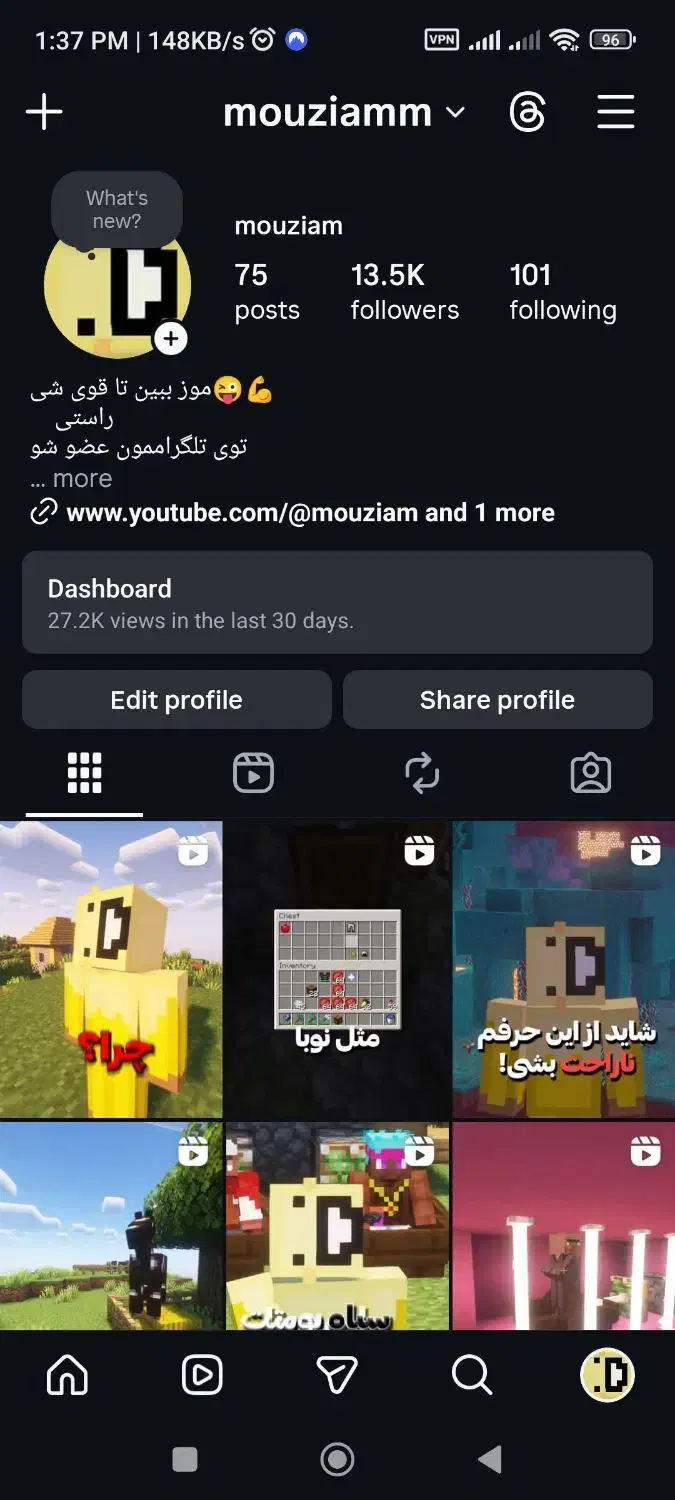Open Search from bottom navigation
Screen dimensions: 675x1500
tap(471, 1376)
